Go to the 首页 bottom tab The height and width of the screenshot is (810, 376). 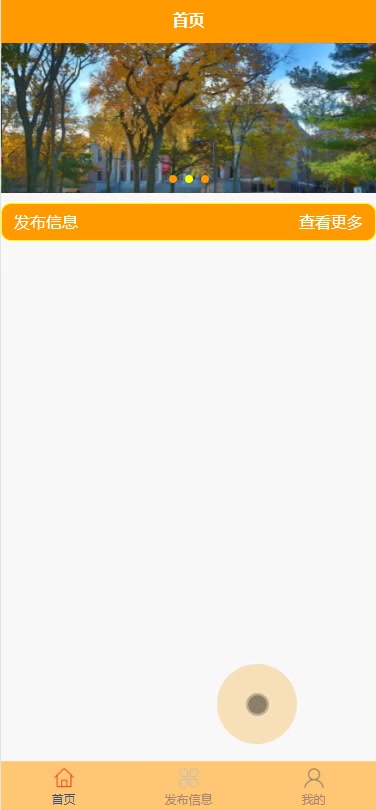click(64, 786)
